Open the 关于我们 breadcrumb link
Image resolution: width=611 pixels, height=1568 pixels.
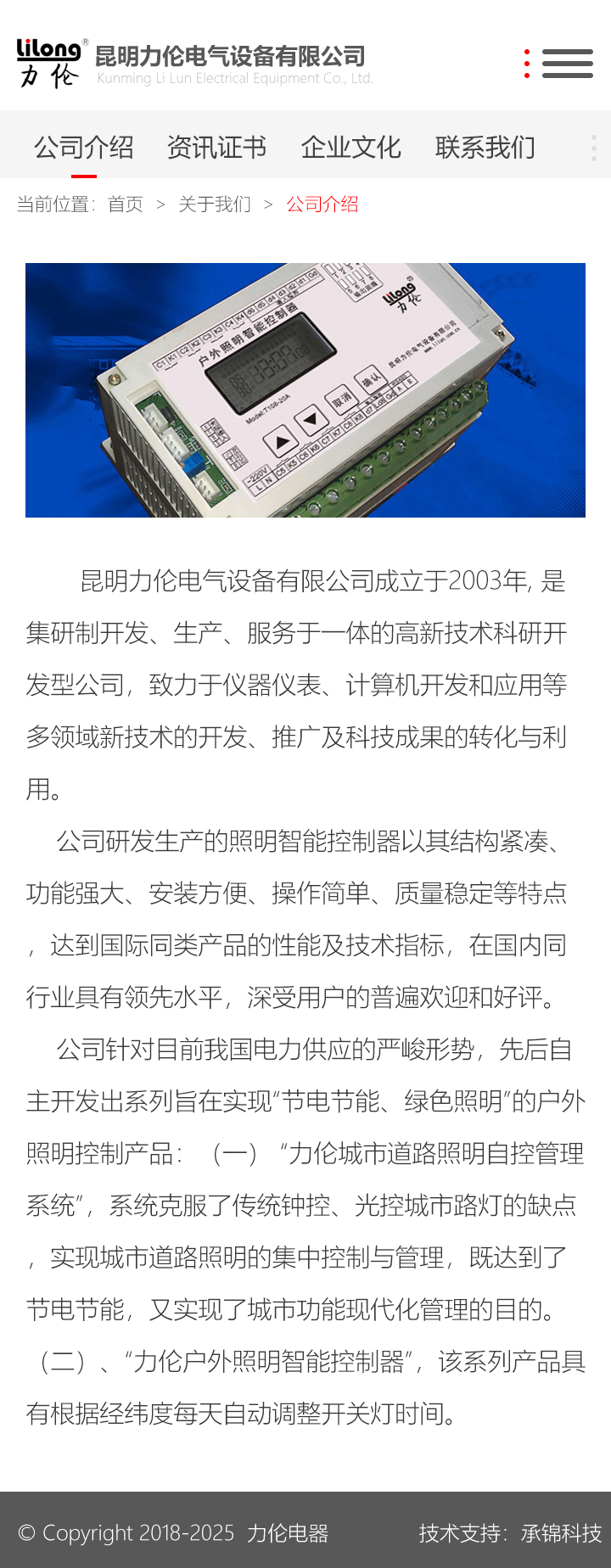coord(214,204)
